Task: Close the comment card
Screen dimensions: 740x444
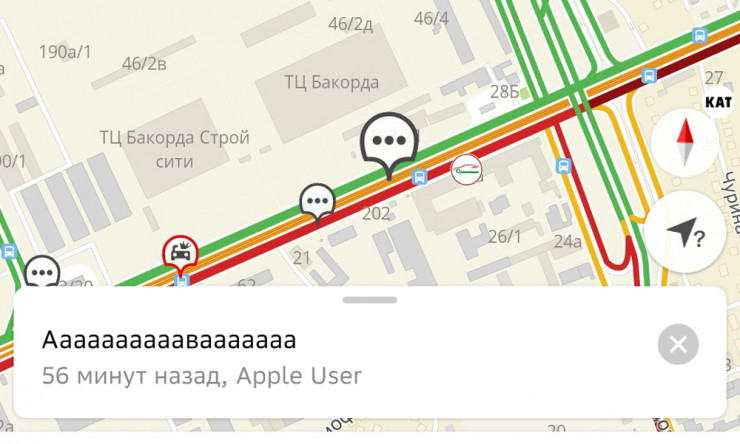Action: (678, 345)
